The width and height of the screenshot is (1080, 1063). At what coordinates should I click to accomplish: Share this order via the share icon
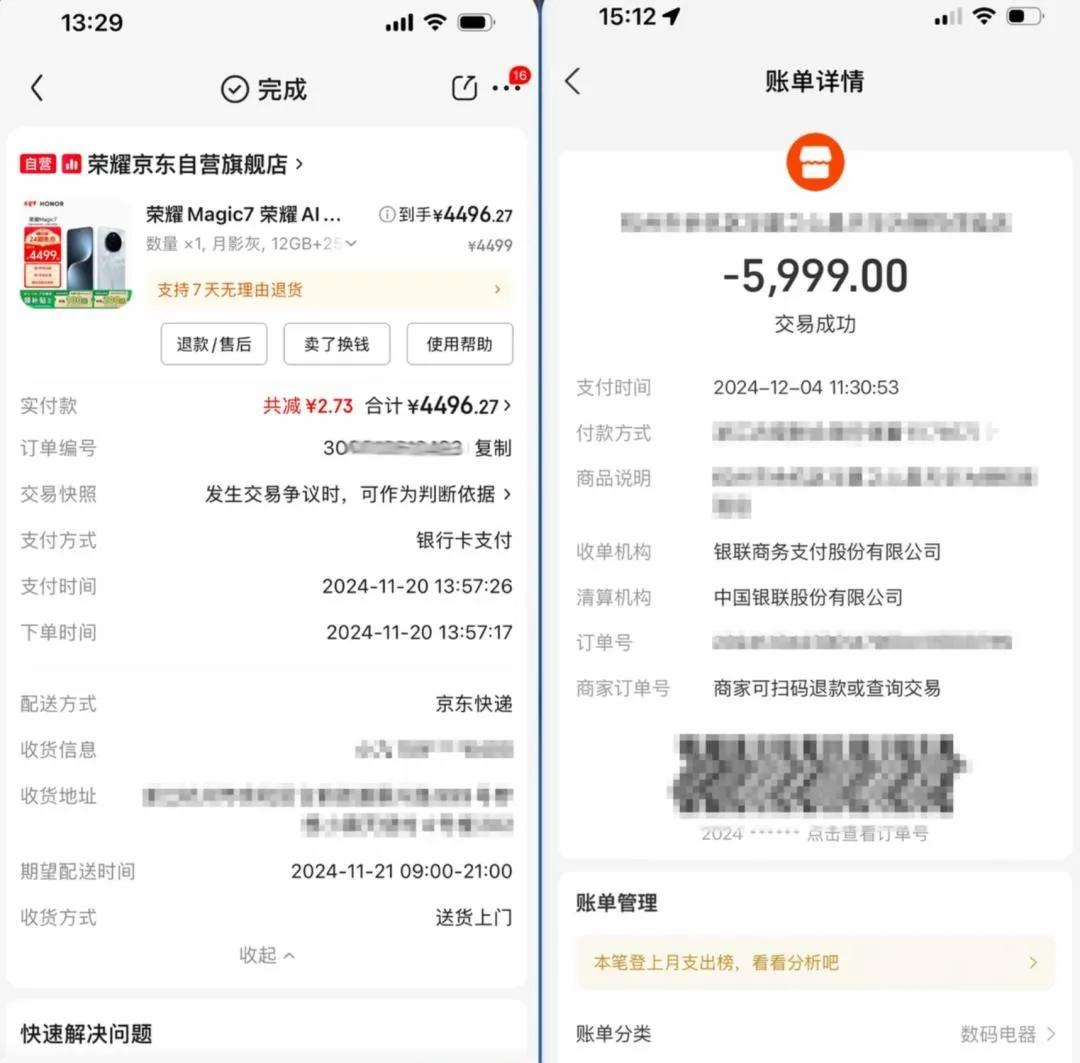[x=465, y=88]
